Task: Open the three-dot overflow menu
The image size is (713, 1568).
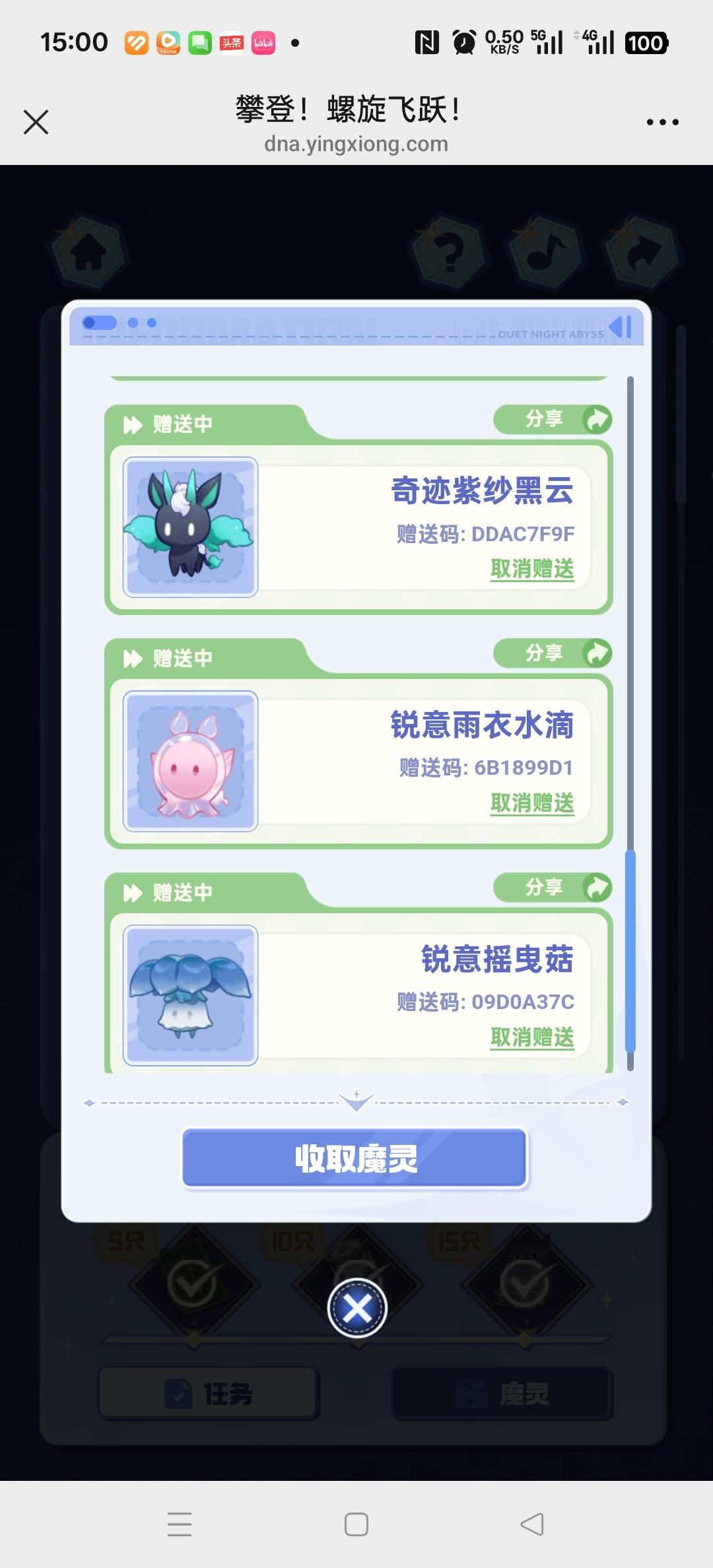Action: 662,122
